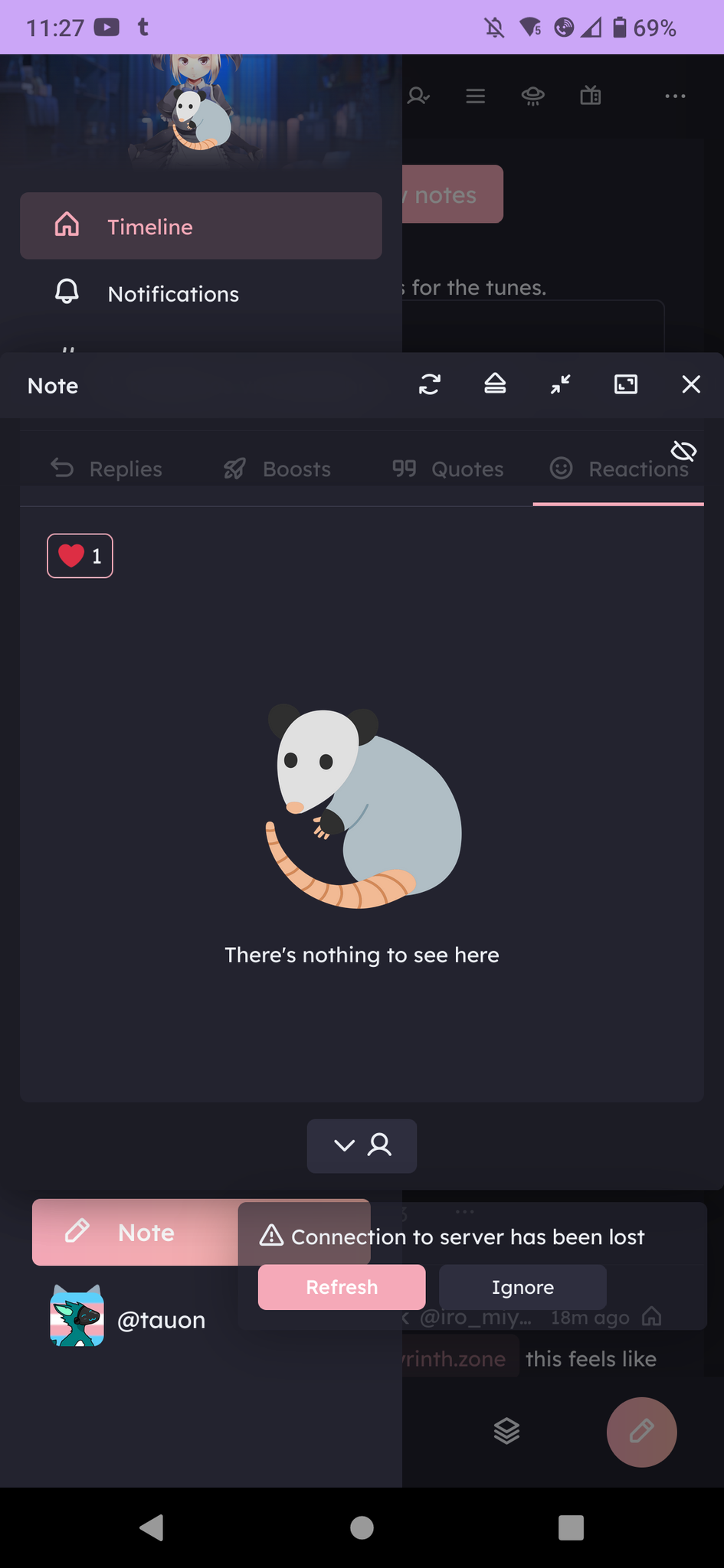Go back with the system back button
The image size is (724, 1568).
(x=152, y=1527)
